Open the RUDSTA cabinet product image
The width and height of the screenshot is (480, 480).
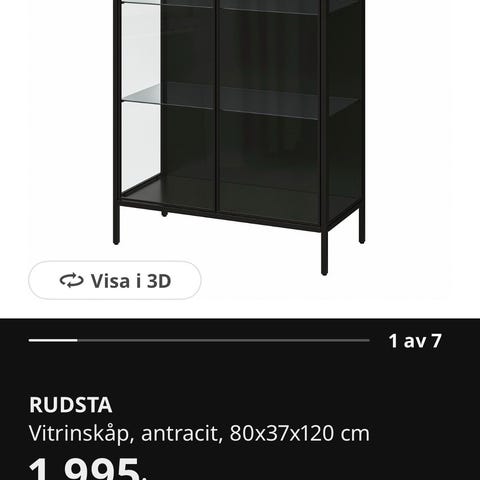[x=239, y=137]
